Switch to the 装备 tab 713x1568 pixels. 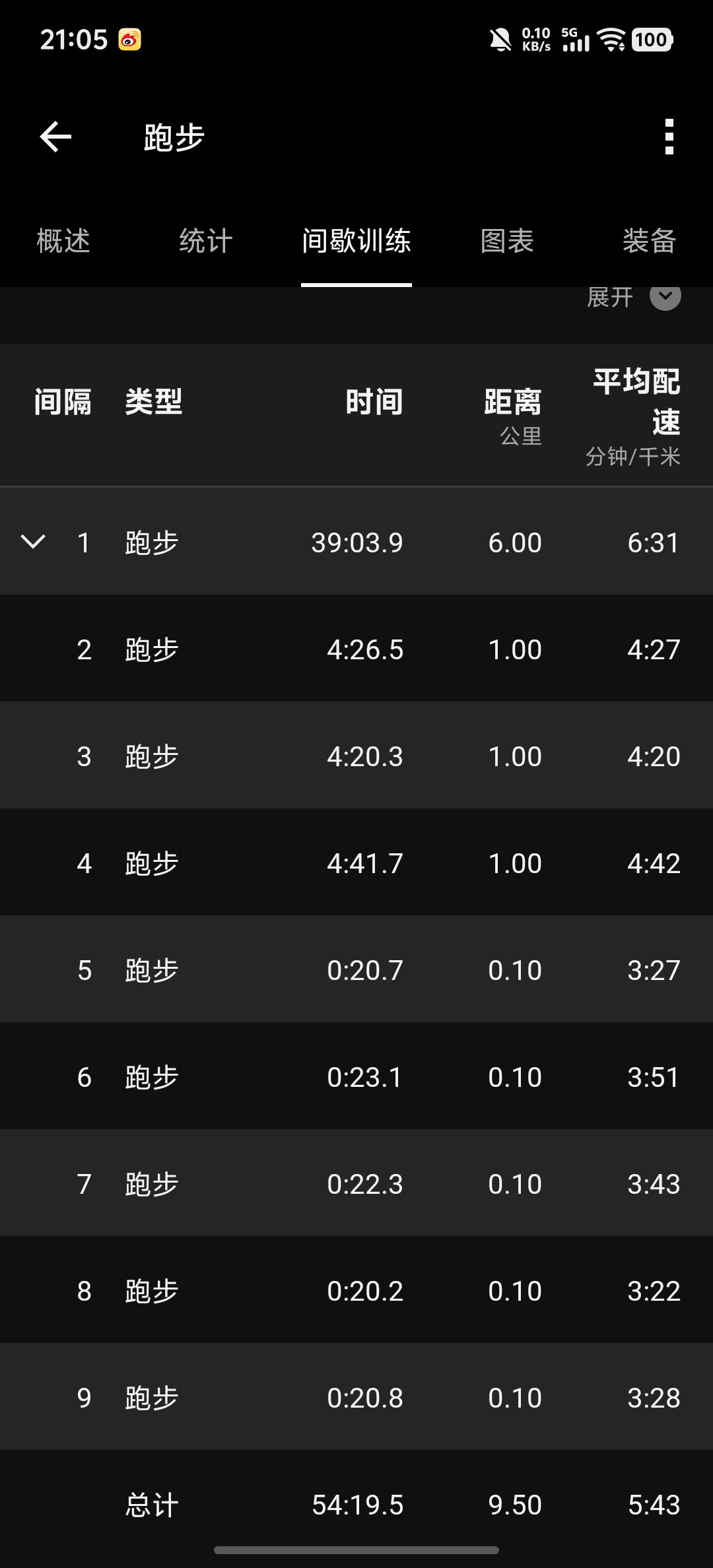pyautogui.click(x=650, y=241)
